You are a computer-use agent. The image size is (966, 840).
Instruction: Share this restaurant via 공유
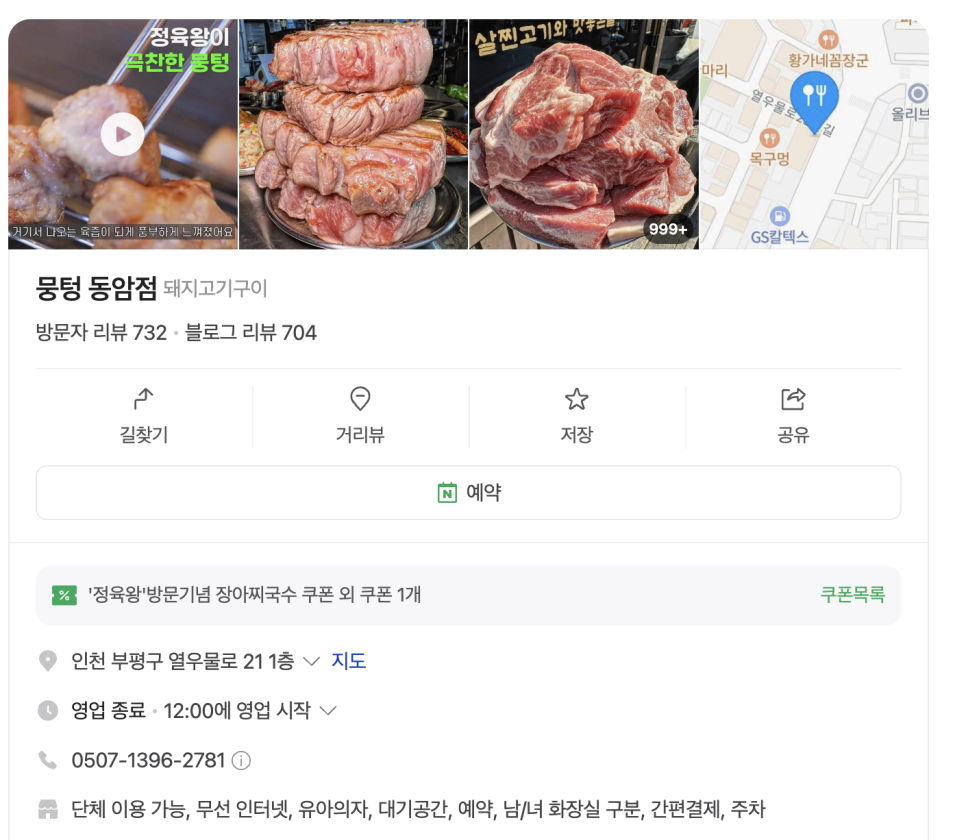[793, 416]
